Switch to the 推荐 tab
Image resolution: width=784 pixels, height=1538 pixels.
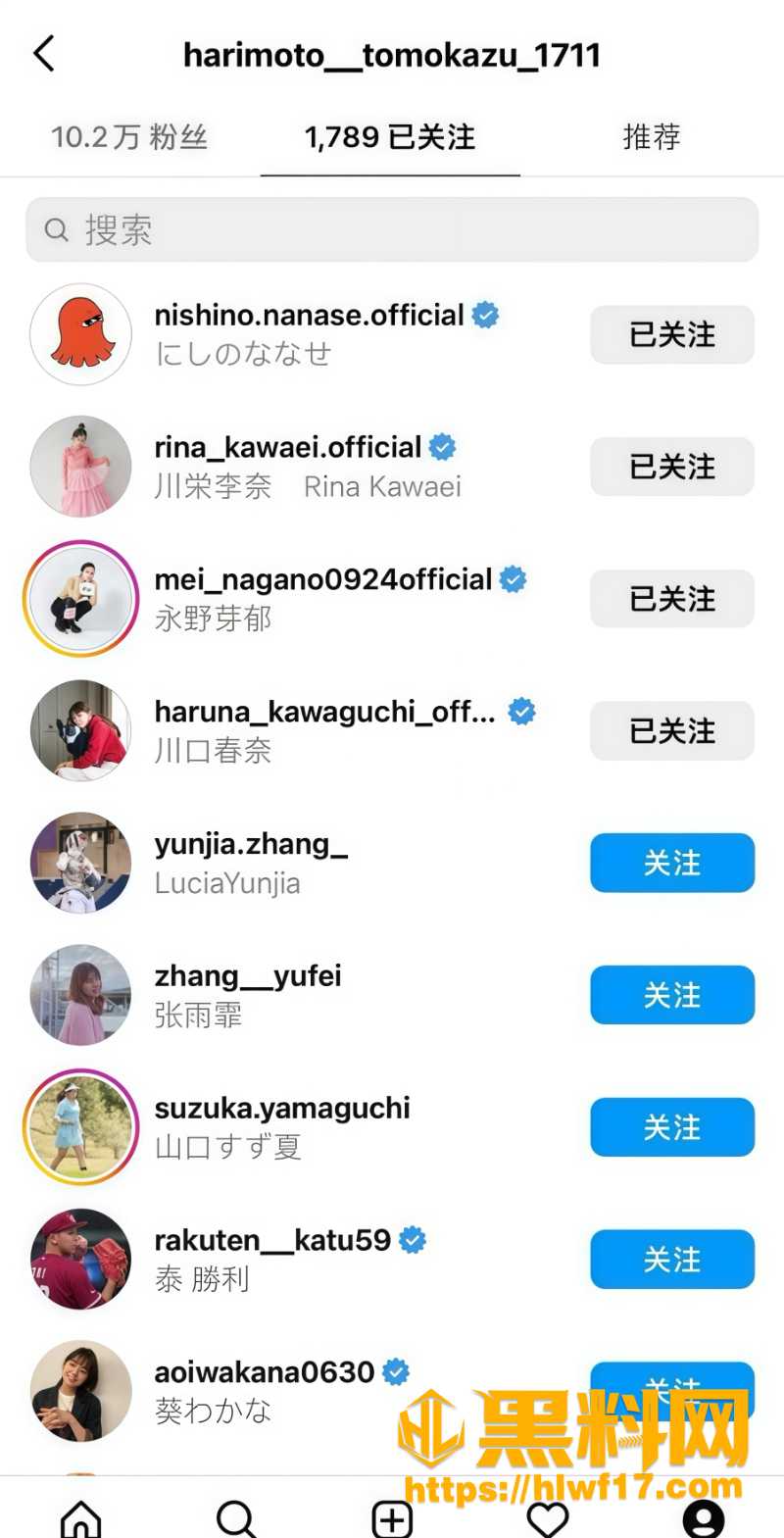coord(652,137)
